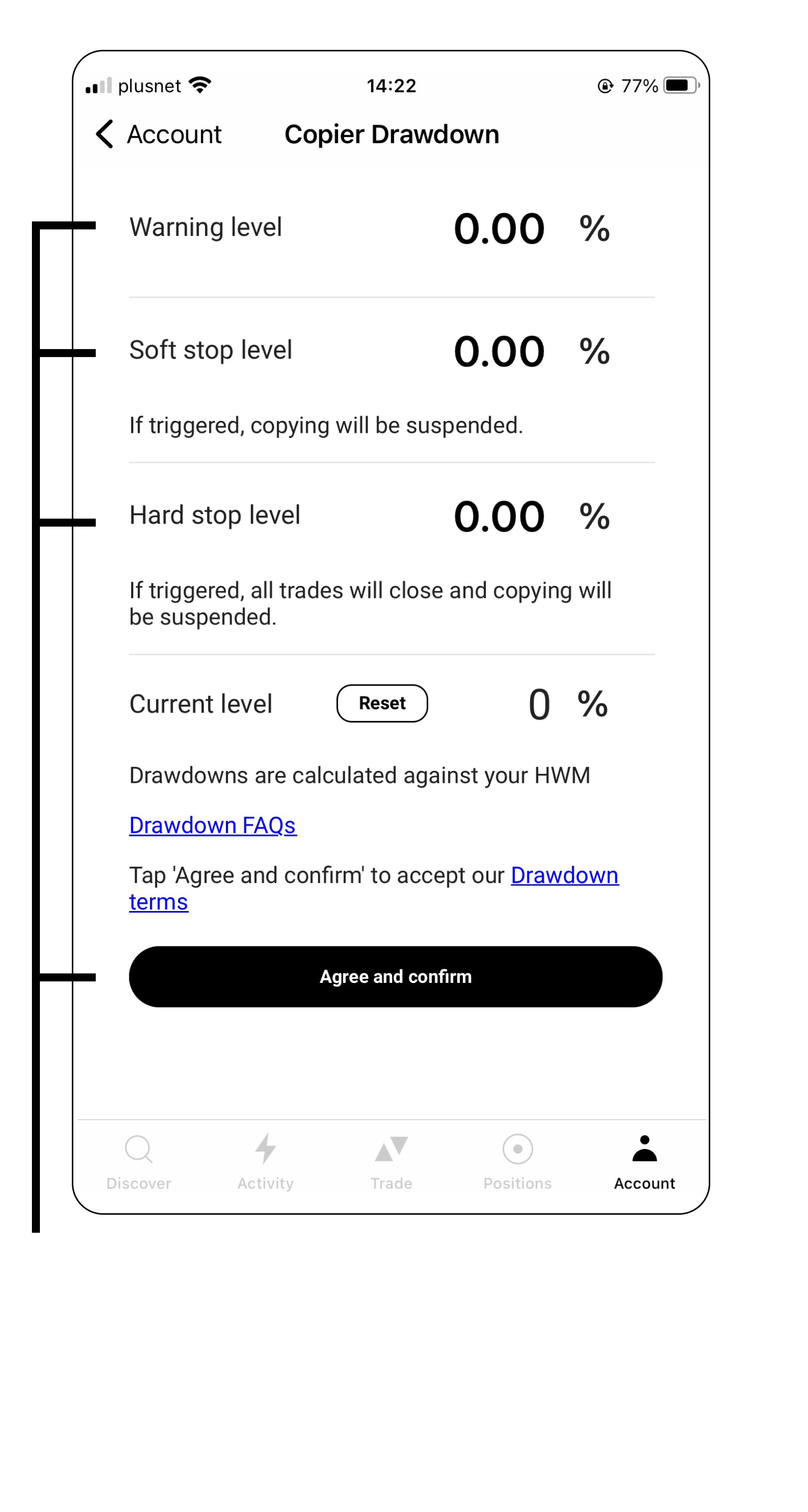The width and height of the screenshot is (808, 1512).
Task: Switch to the Activity tab
Action: tap(265, 1162)
